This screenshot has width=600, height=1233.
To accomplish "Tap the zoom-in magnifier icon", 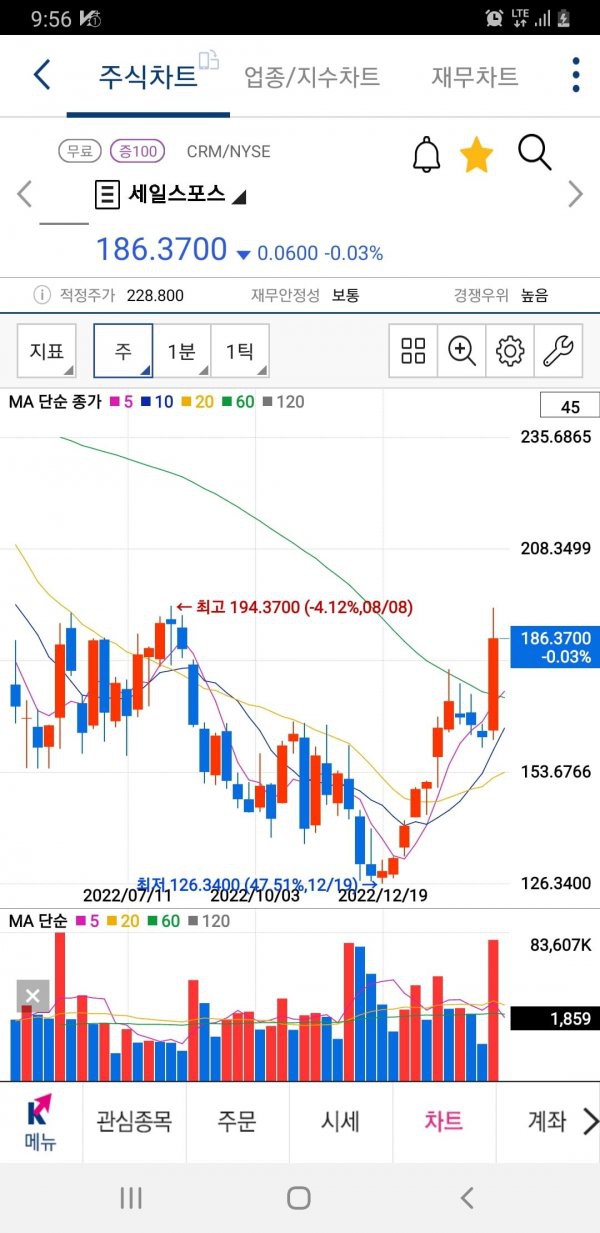I will click(x=461, y=351).
